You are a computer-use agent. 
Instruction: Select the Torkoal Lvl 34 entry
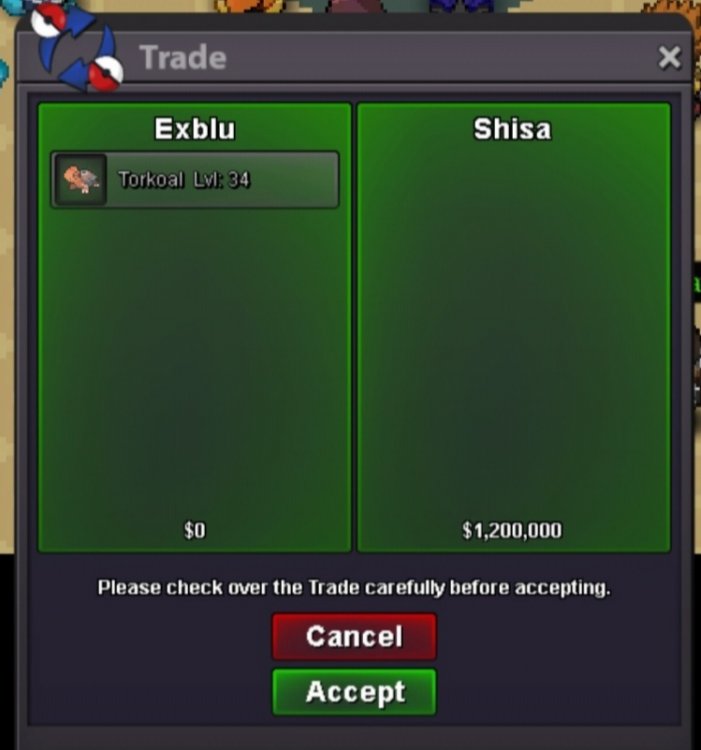(x=195, y=180)
